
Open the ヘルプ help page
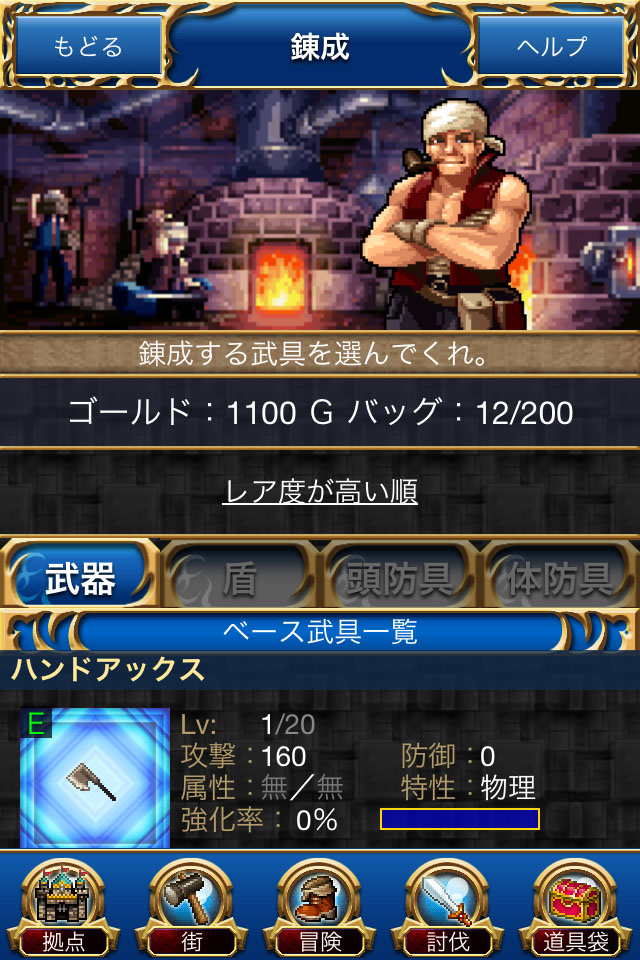pos(552,46)
